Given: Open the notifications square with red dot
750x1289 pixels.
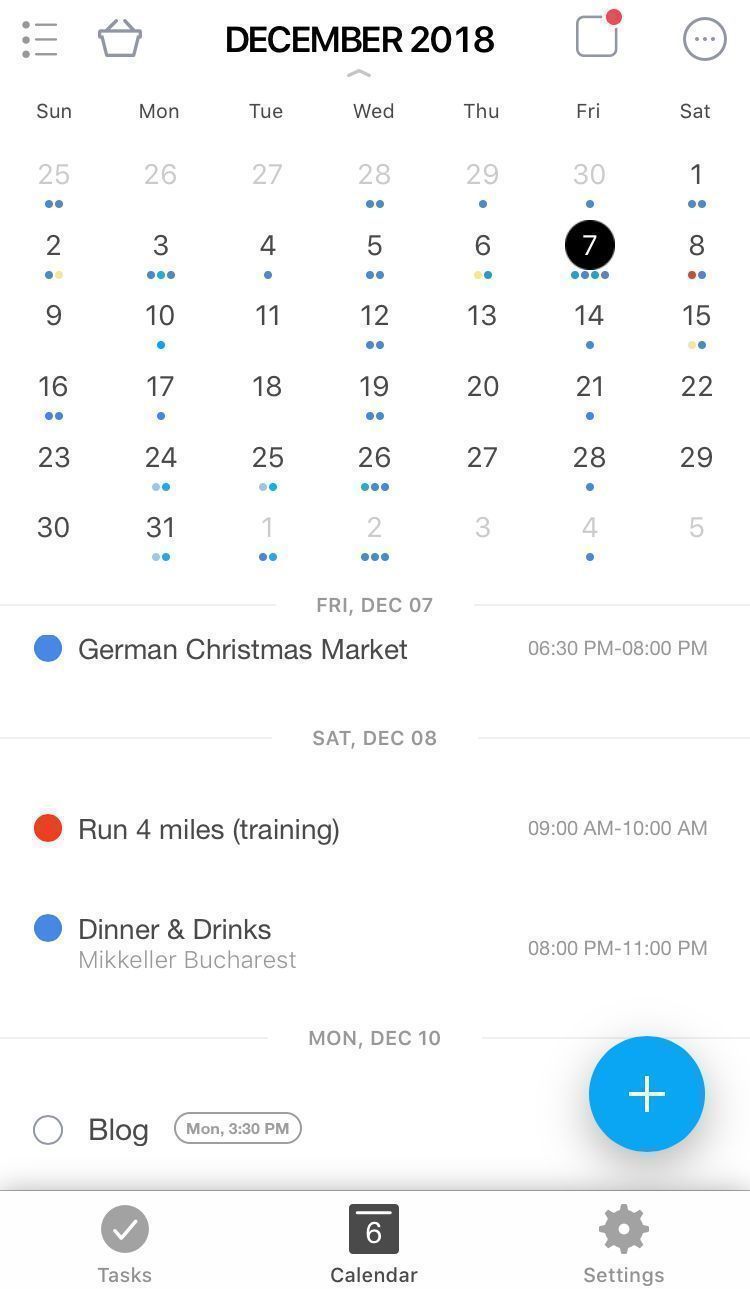Looking at the screenshot, I should [x=598, y=37].
